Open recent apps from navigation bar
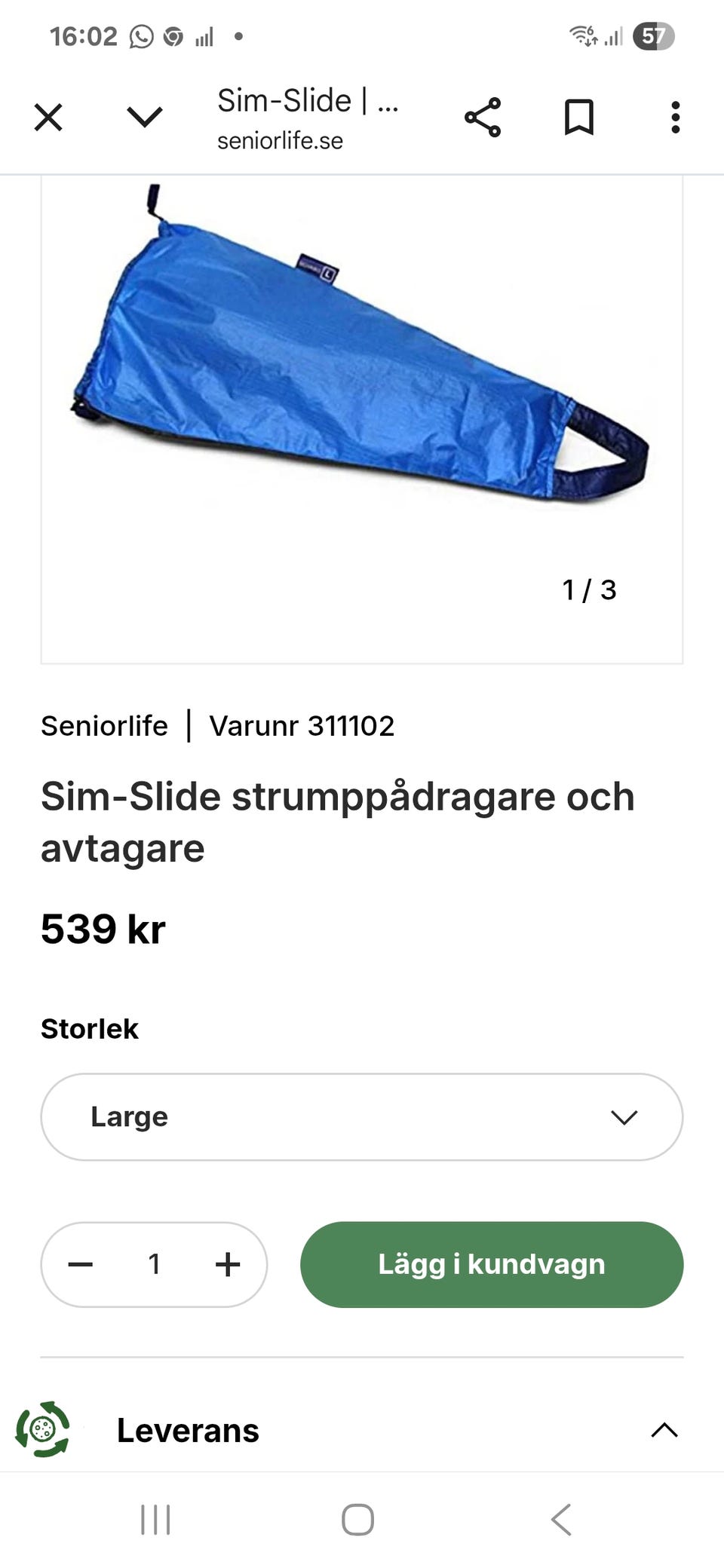This screenshot has width=724, height=1568. (x=155, y=1519)
